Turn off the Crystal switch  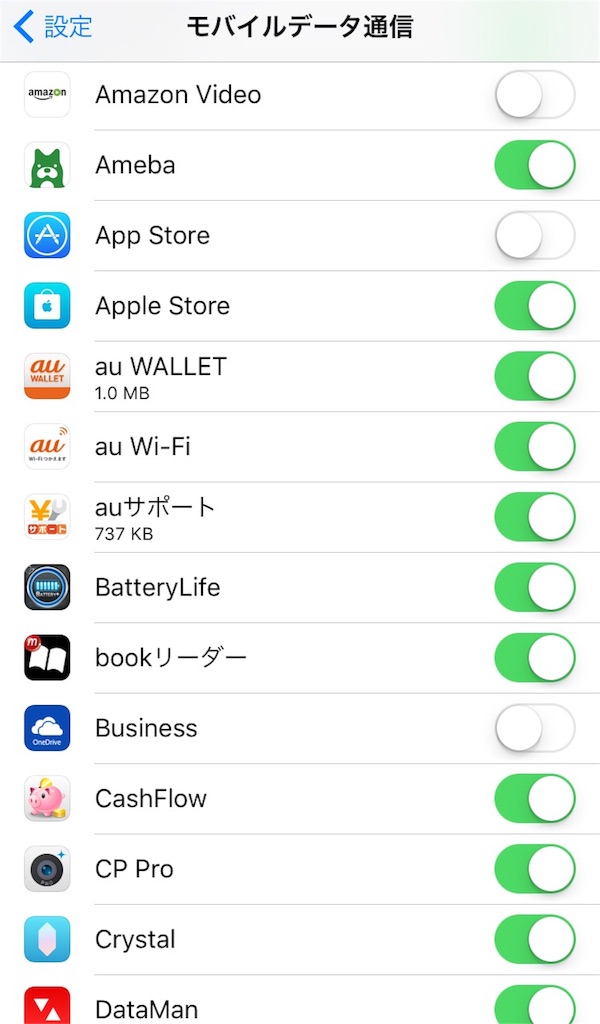534,939
